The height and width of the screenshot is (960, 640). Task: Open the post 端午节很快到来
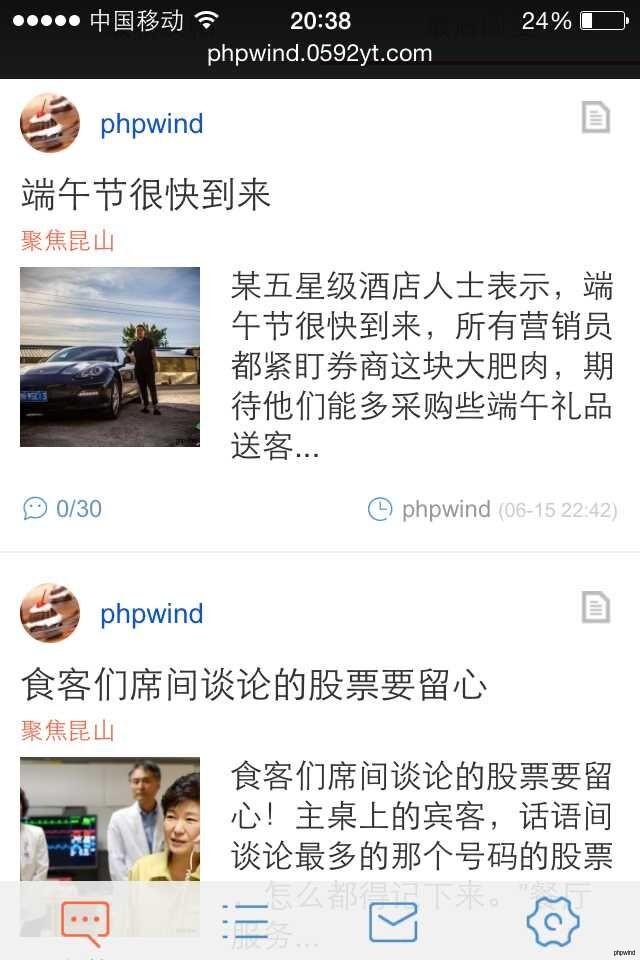[x=146, y=194]
